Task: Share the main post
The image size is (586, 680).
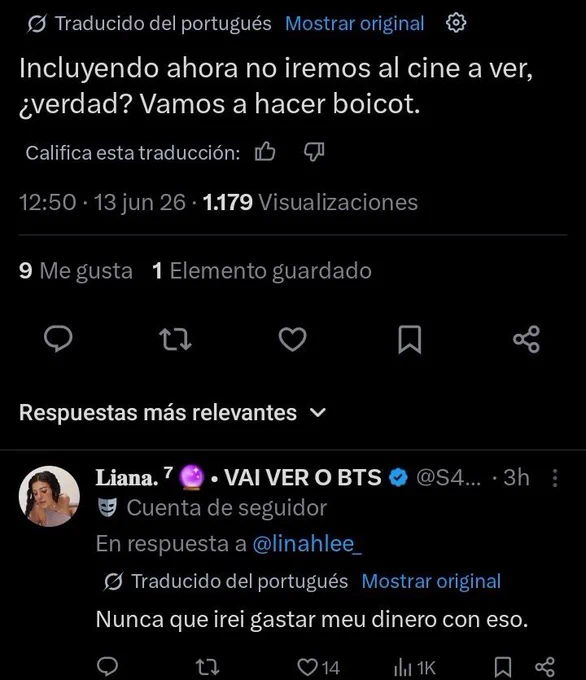Action: tap(527, 339)
